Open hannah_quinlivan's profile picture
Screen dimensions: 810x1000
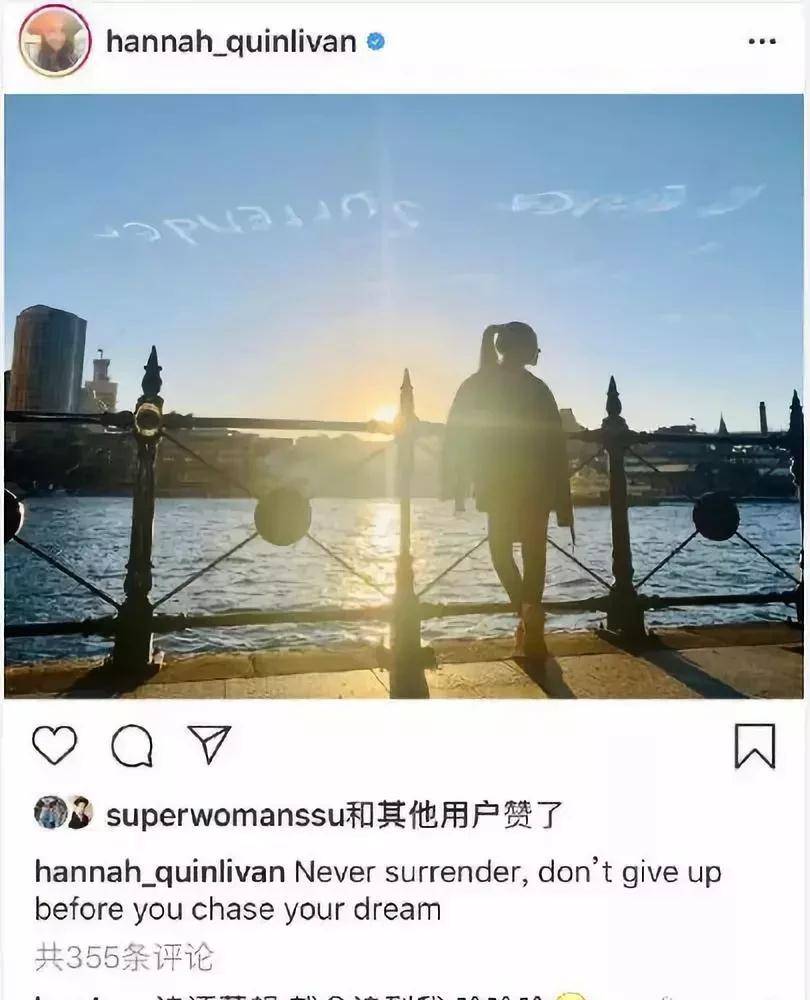pyautogui.click(x=54, y=41)
